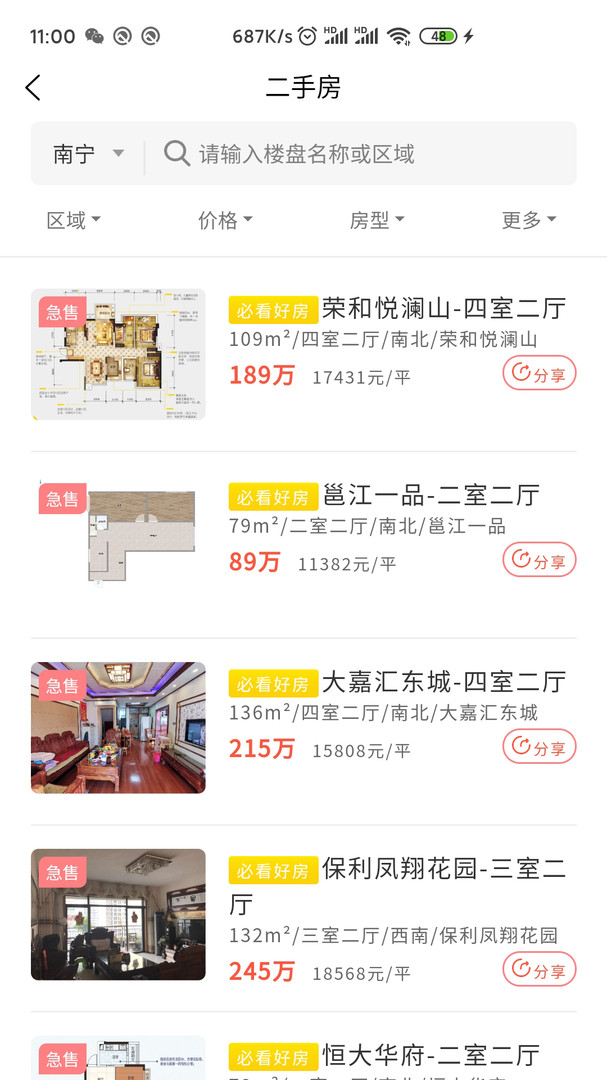This screenshot has height=1080, width=607.
Task: Open the 荣和悦澜山-四室二厅 listing
Action: (444, 309)
